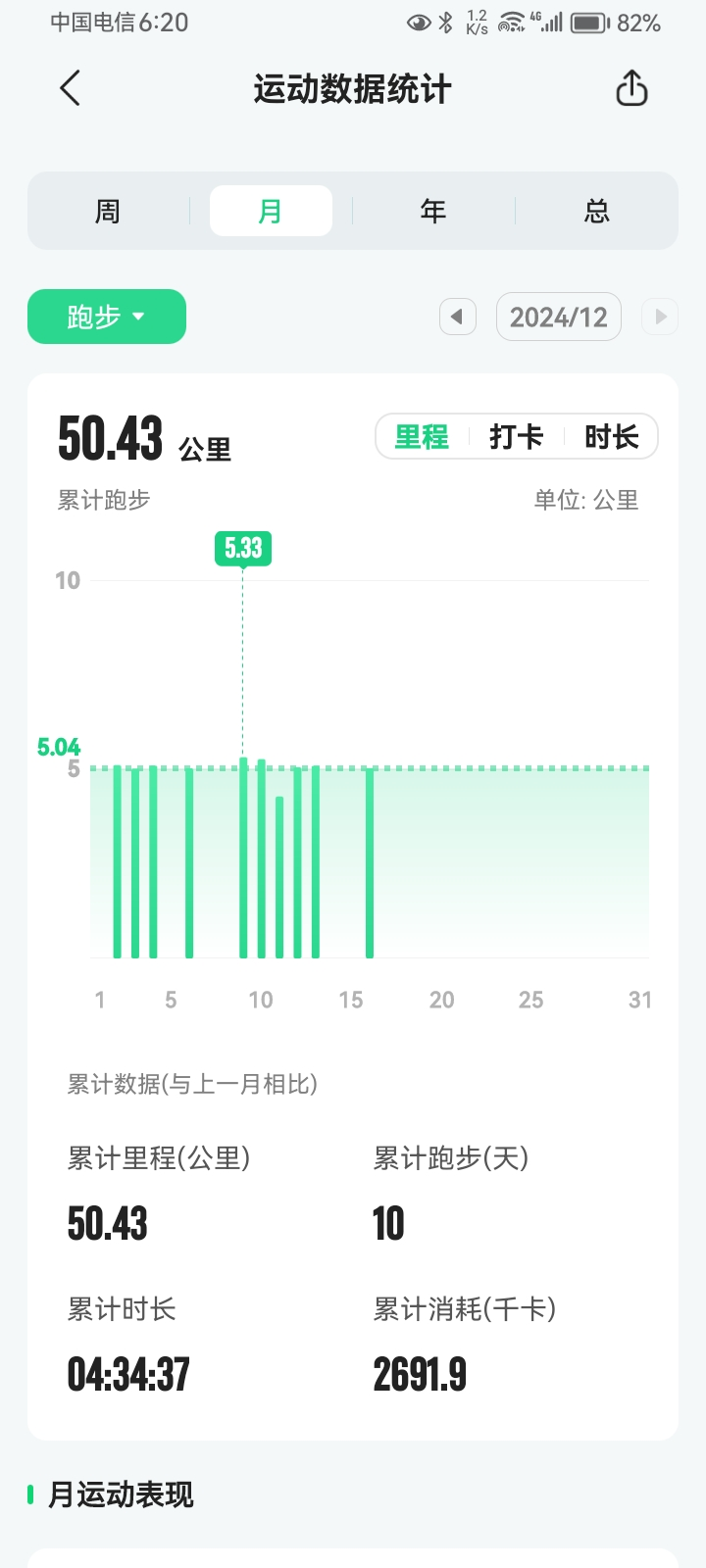Go to the previous month
Image resolution: width=706 pixels, height=1568 pixels.
click(x=457, y=317)
